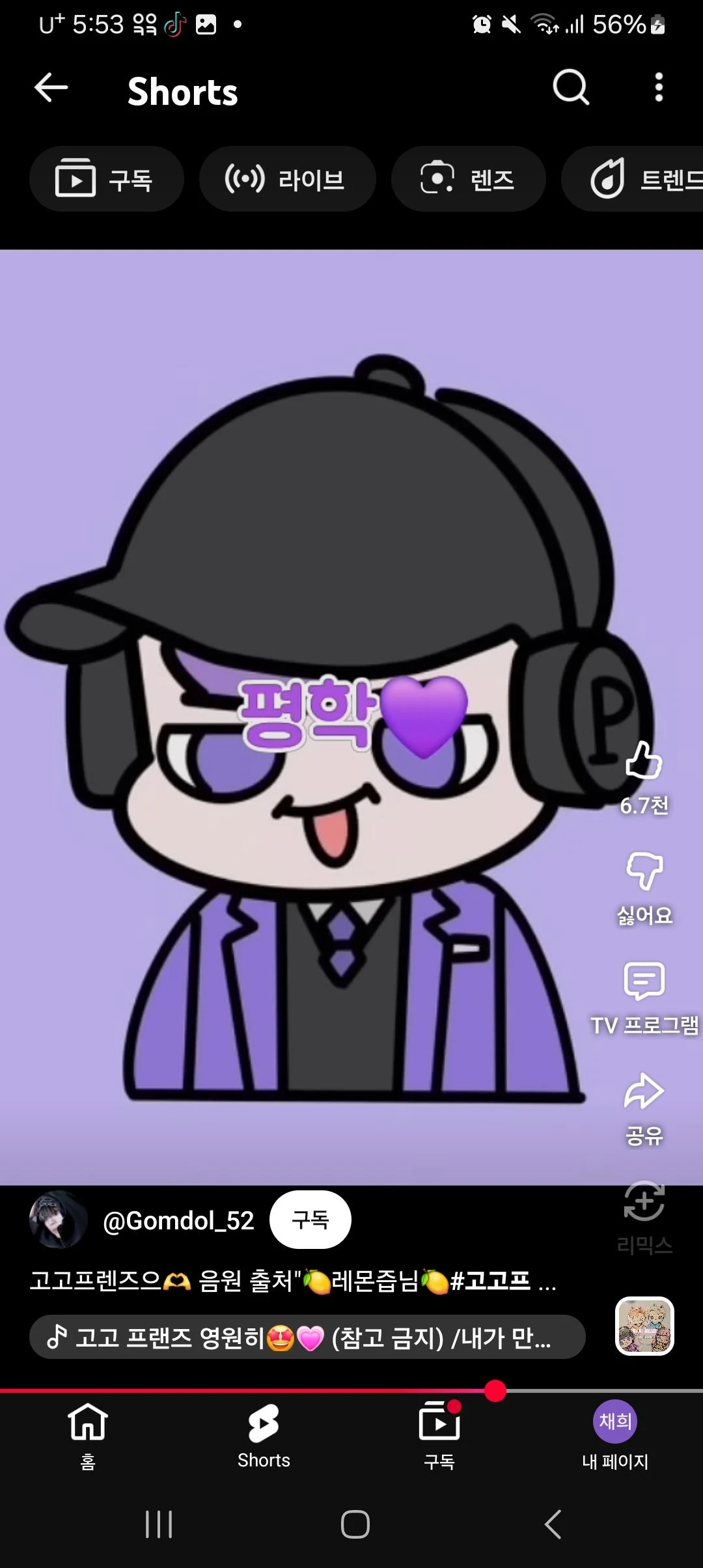The width and height of the screenshot is (703, 1568).
Task: Go back from the Shorts screen
Action: 51,88
